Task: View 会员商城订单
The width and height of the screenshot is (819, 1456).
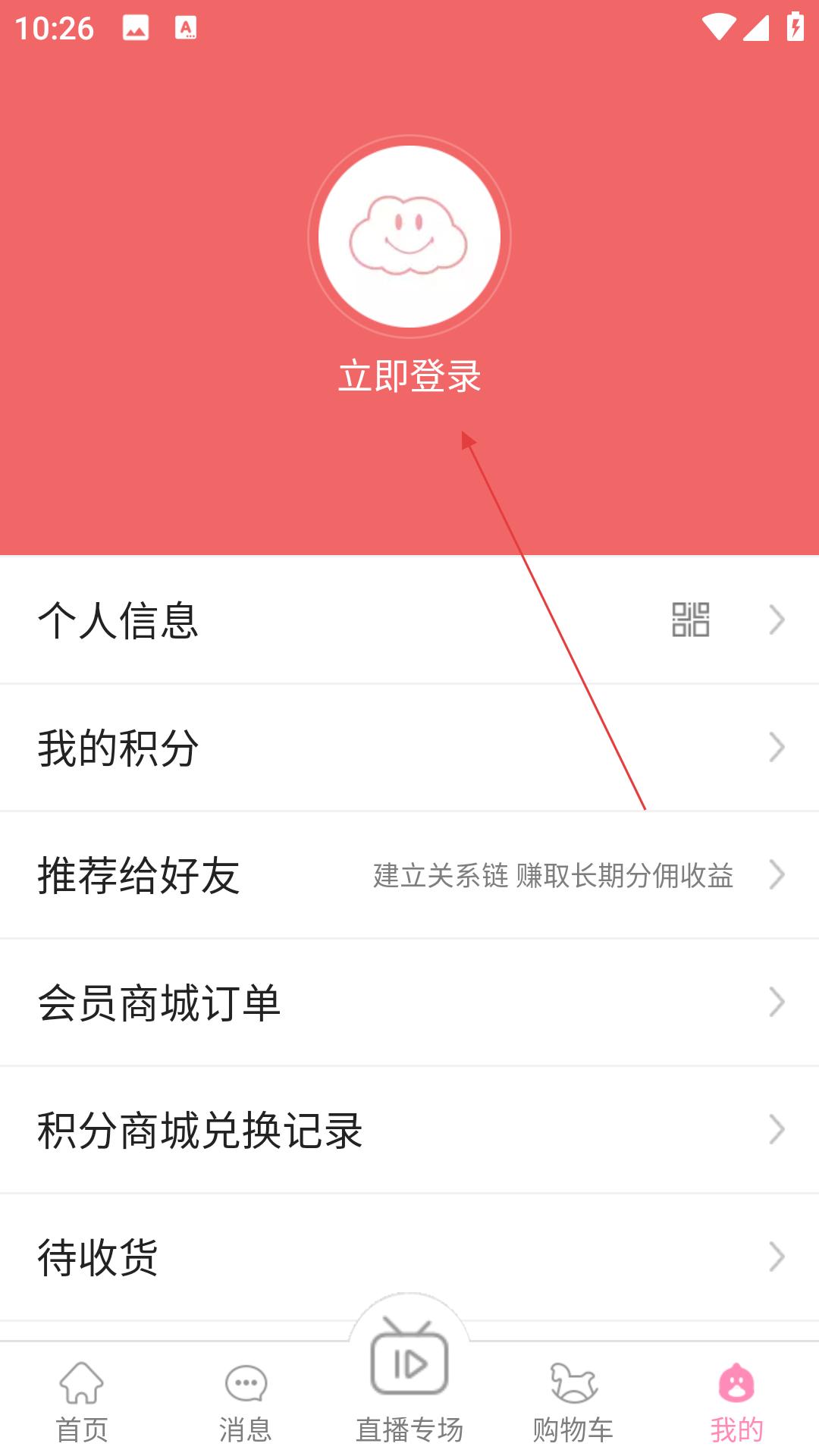Action: coord(409,1003)
